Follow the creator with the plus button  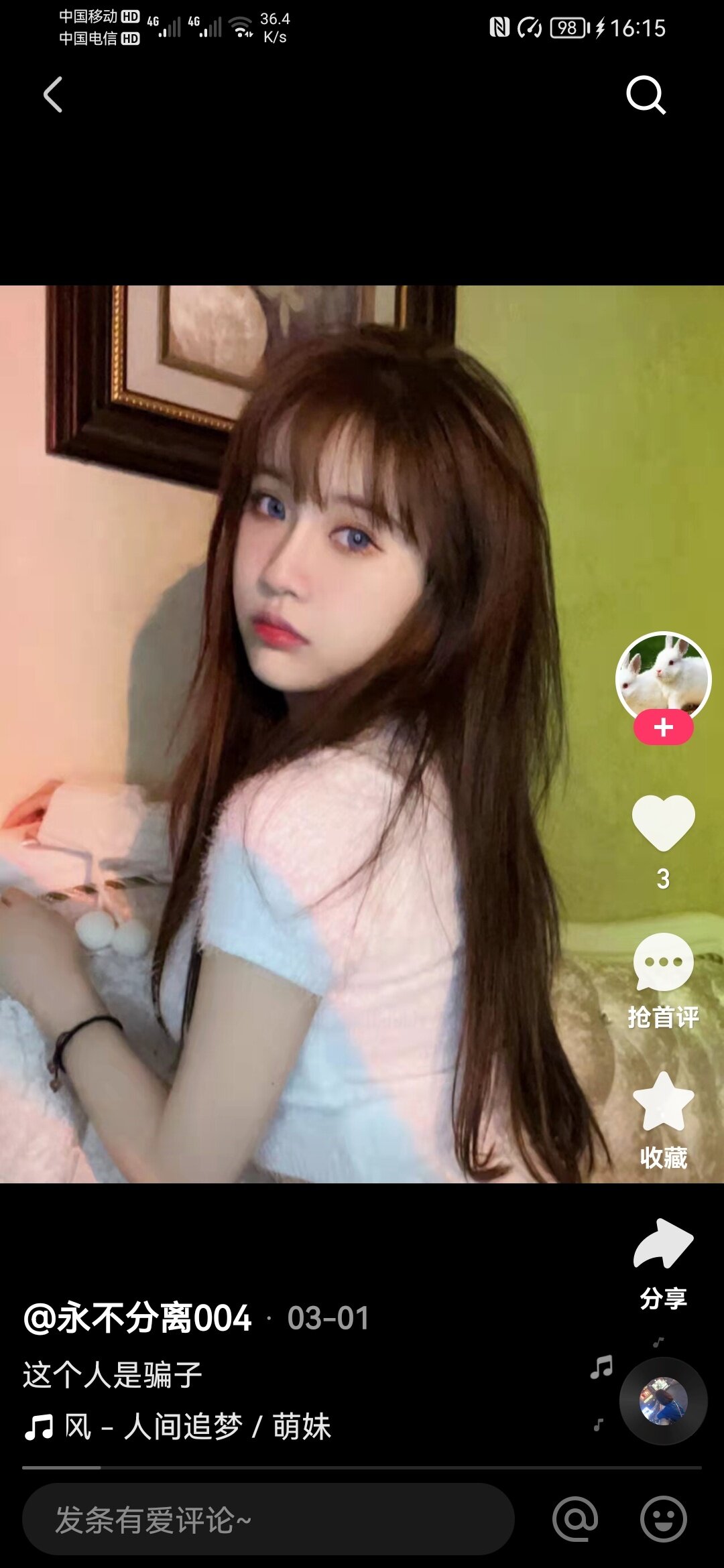point(663,728)
